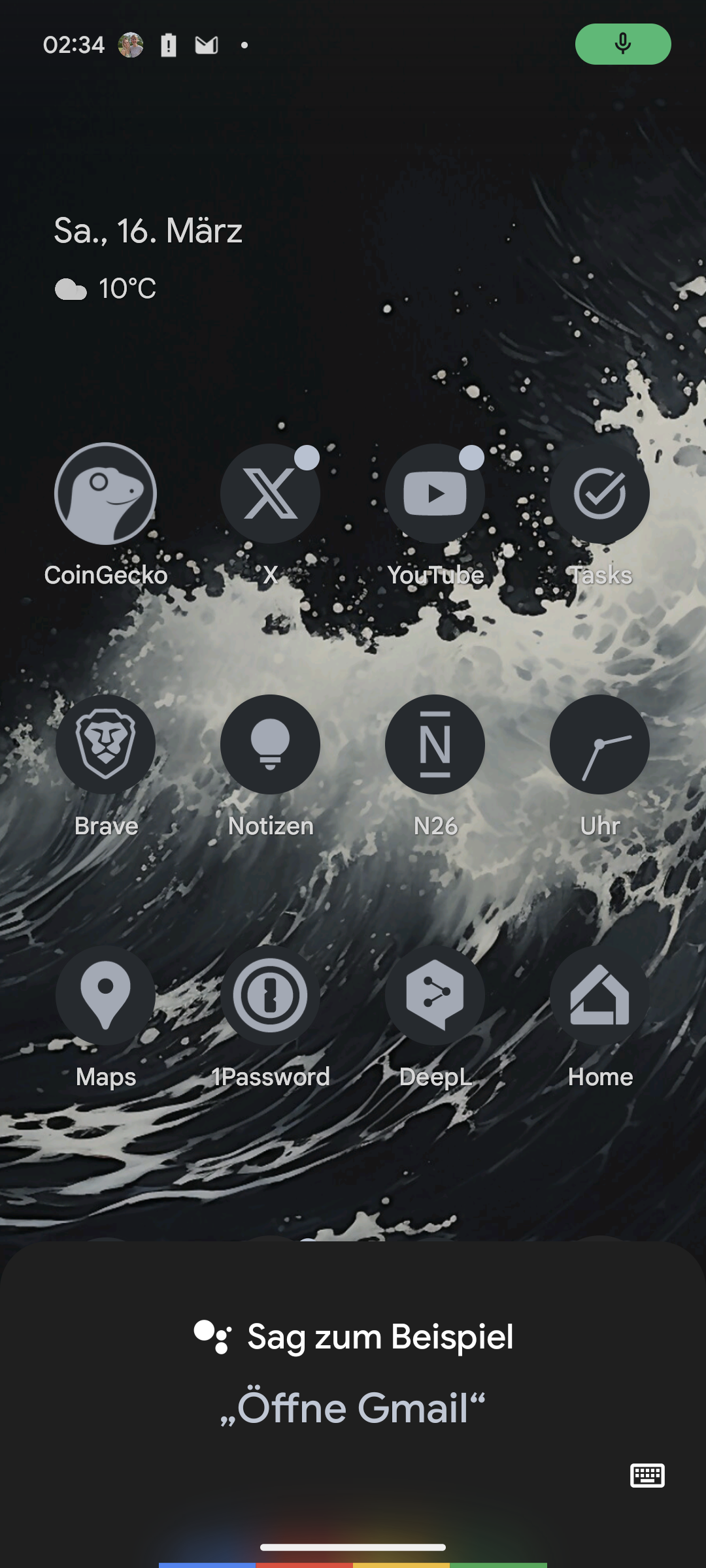Screen dimensions: 706x1568
Task: Open the Notizen app
Action: 270,745
